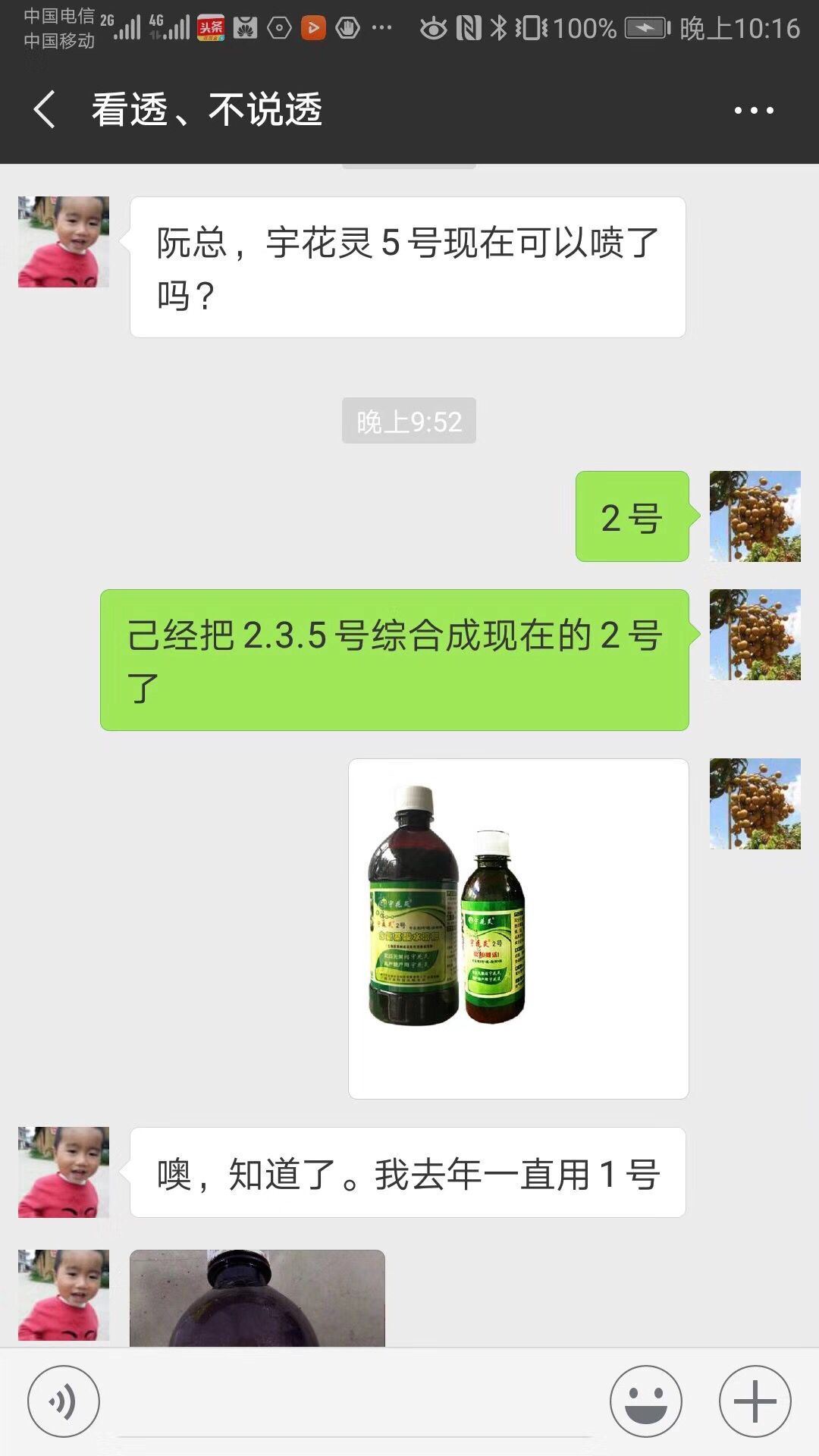Open the received dark bottle photo
The image size is (819, 1456).
point(258,1298)
